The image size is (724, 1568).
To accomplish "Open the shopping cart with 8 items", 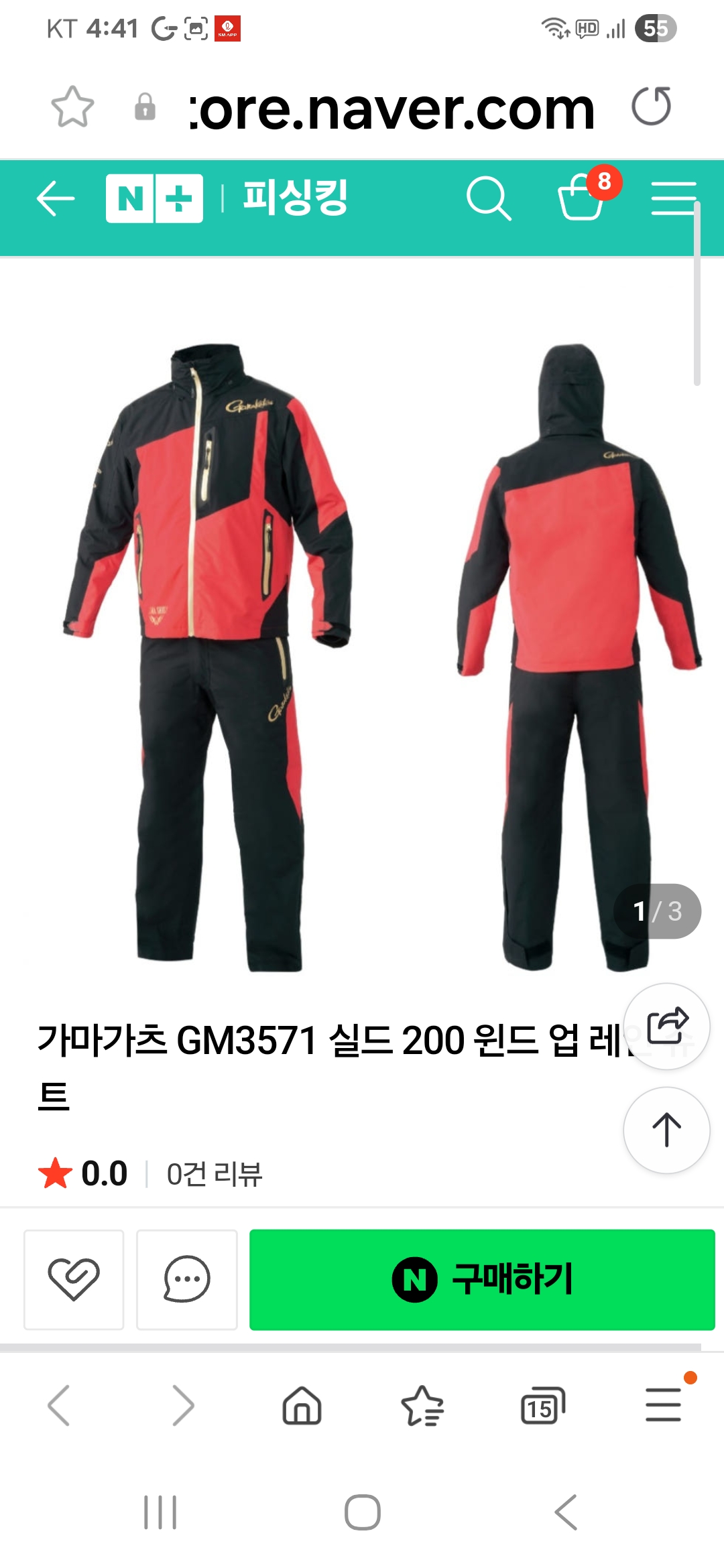I will pyautogui.click(x=582, y=198).
